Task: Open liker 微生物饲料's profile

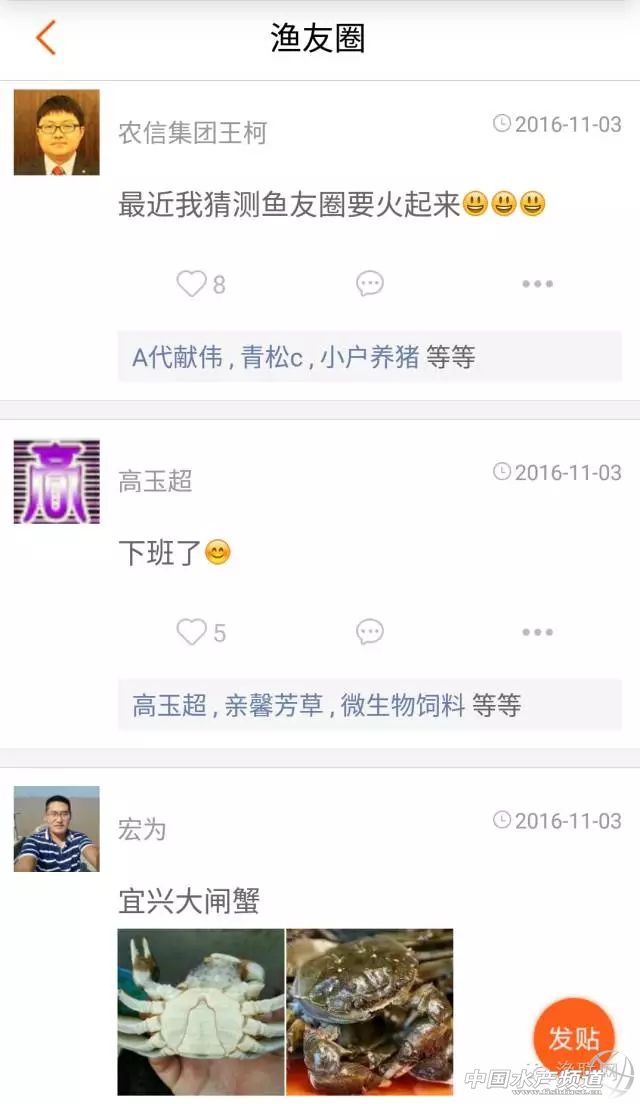Action: click(x=403, y=706)
